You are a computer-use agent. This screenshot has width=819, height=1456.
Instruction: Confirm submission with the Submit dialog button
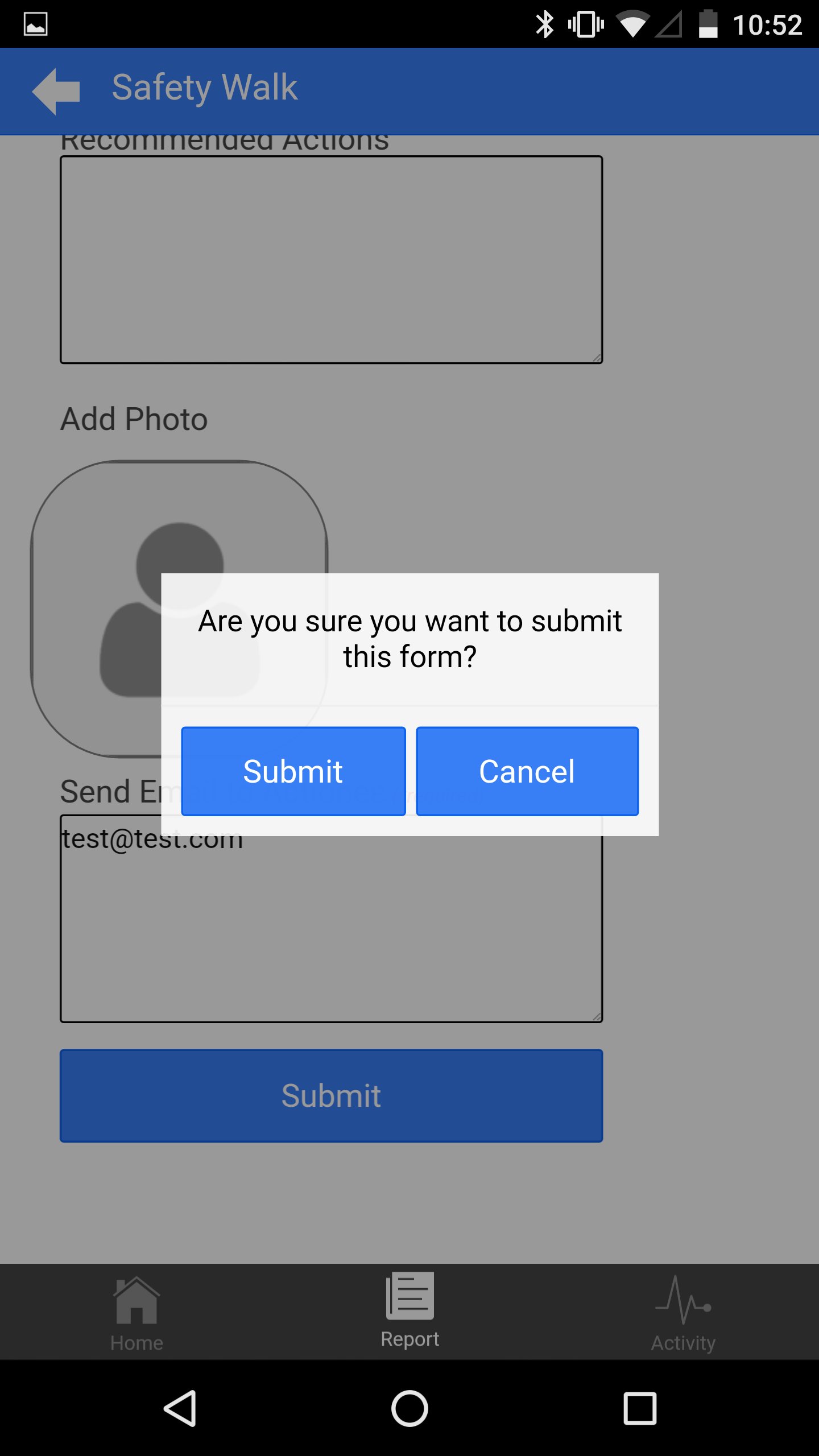coord(293,771)
